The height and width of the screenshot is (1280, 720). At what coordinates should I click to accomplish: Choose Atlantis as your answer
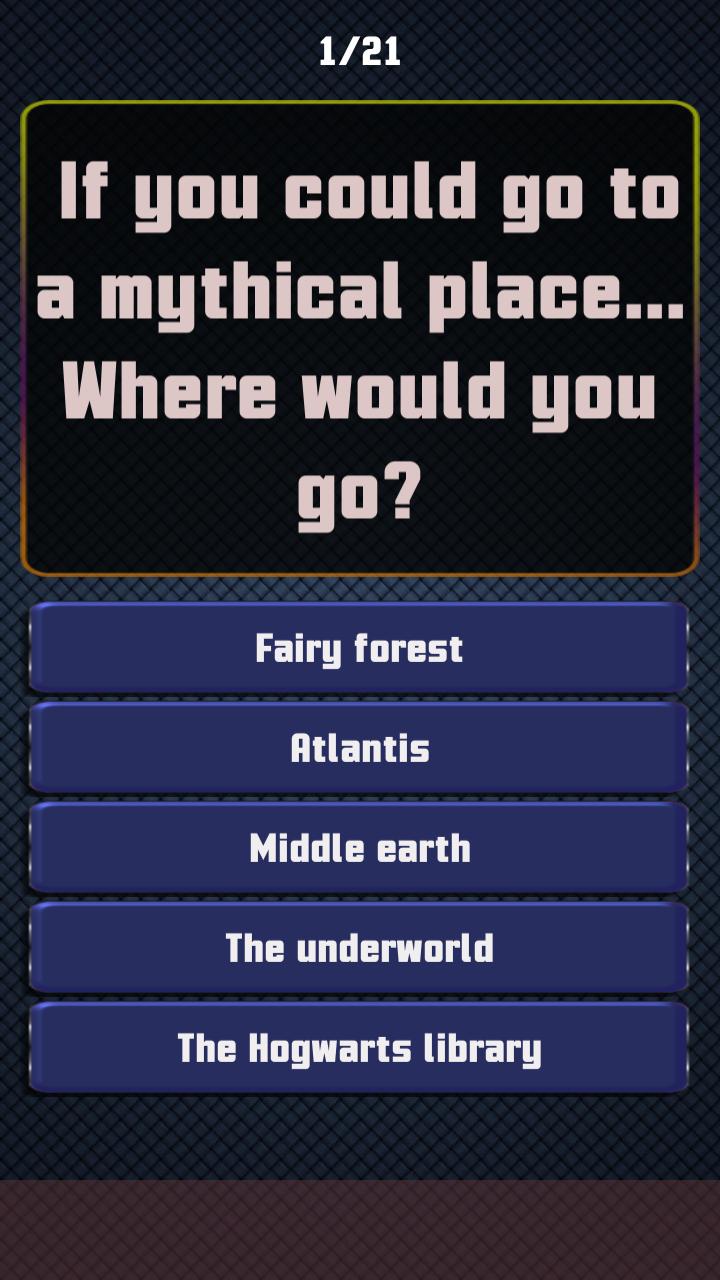coord(359,748)
